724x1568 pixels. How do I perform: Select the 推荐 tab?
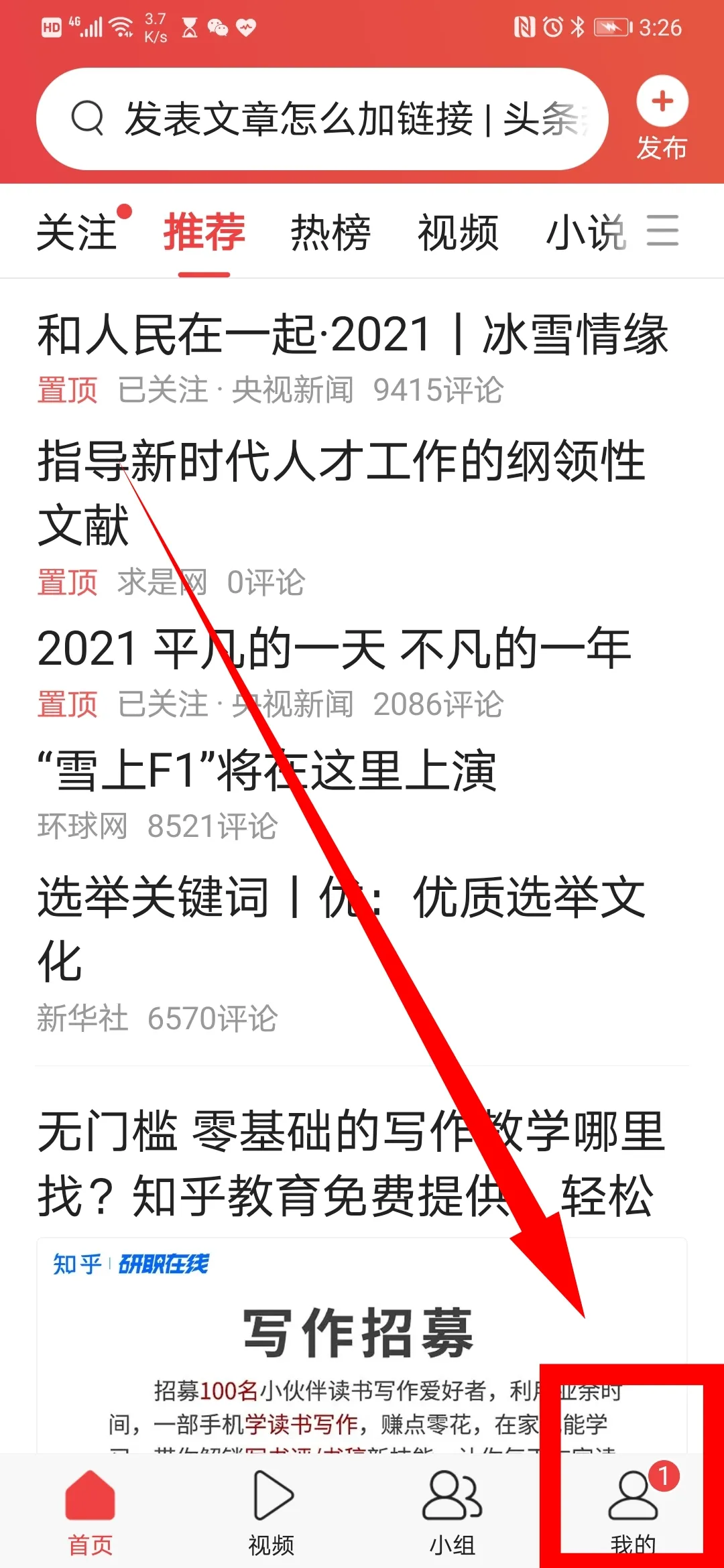click(204, 233)
